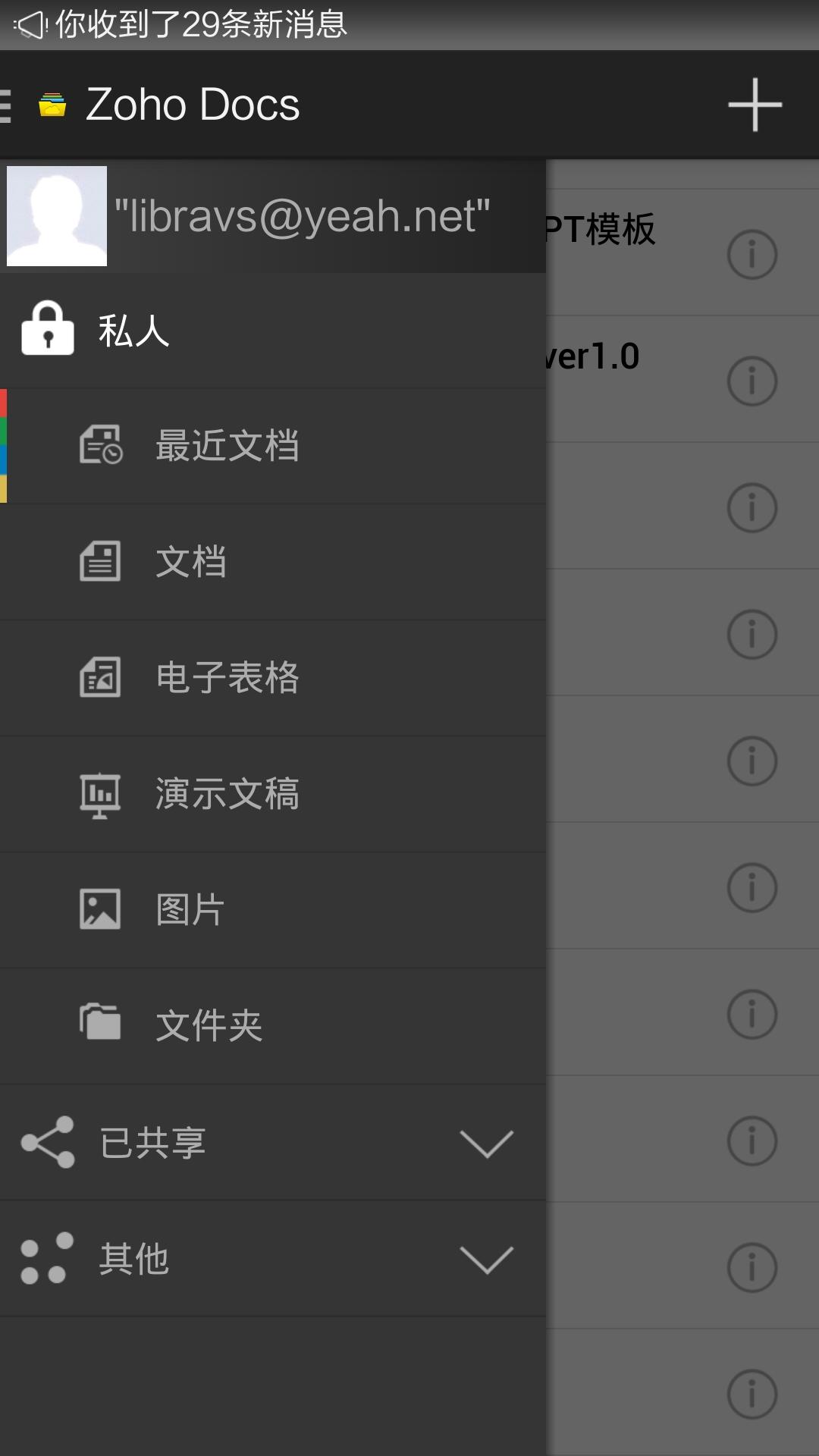Open the 文档 documents list
Viewport: 819px width, 1456px height.
273,562
